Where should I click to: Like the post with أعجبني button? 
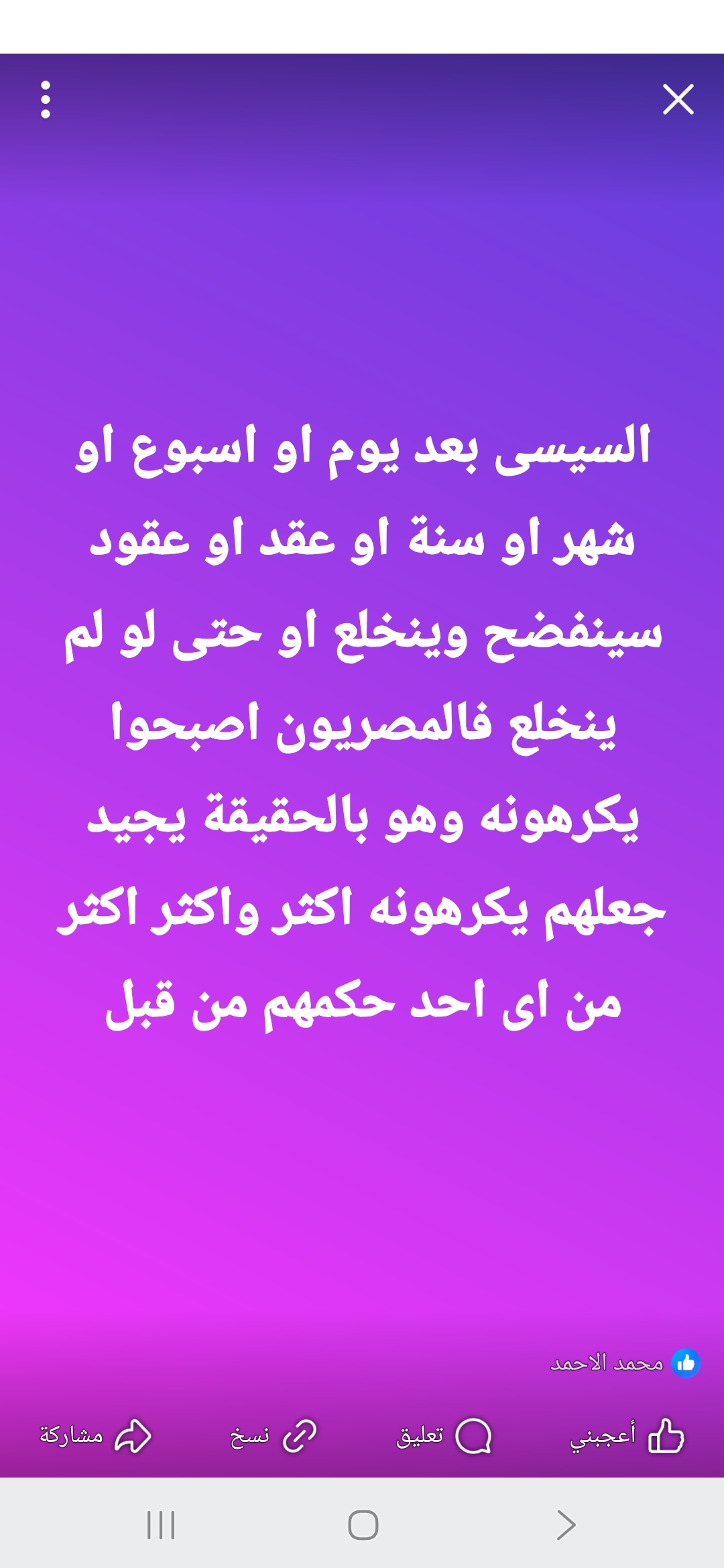626,1436
